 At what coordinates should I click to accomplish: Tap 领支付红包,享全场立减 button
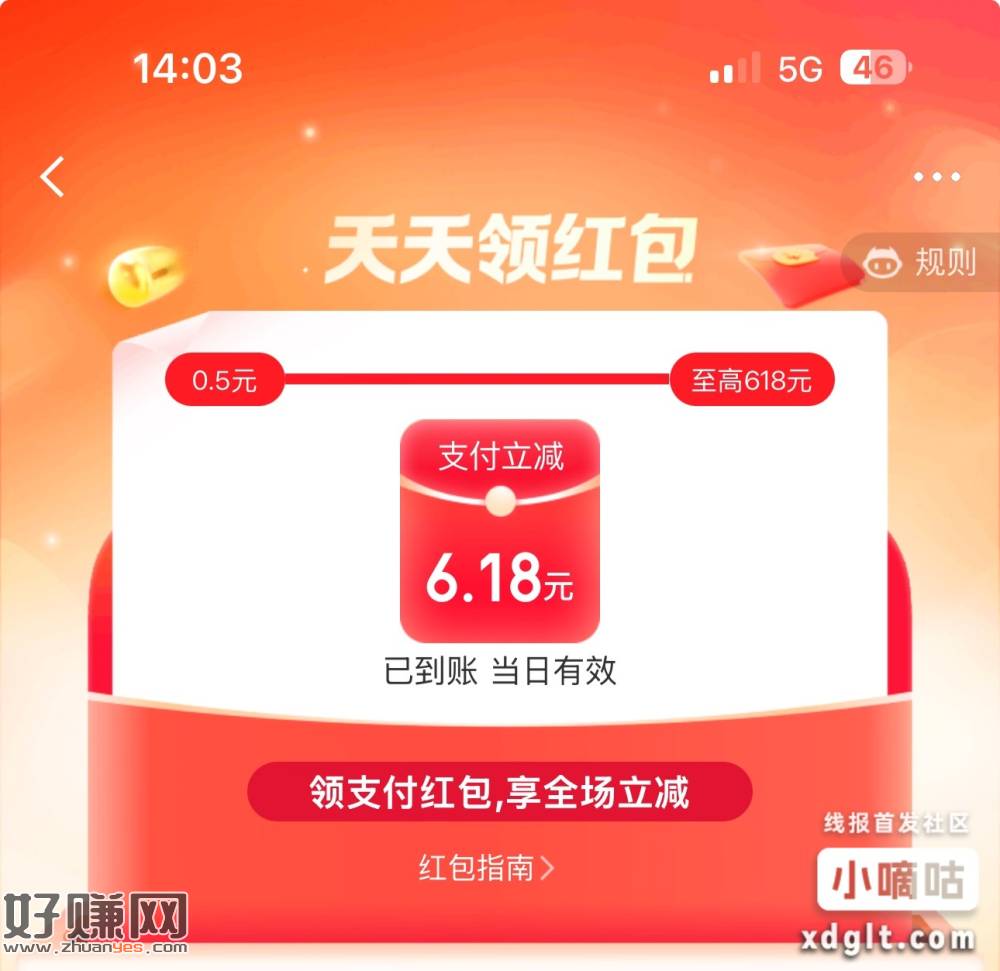(499, 792)
